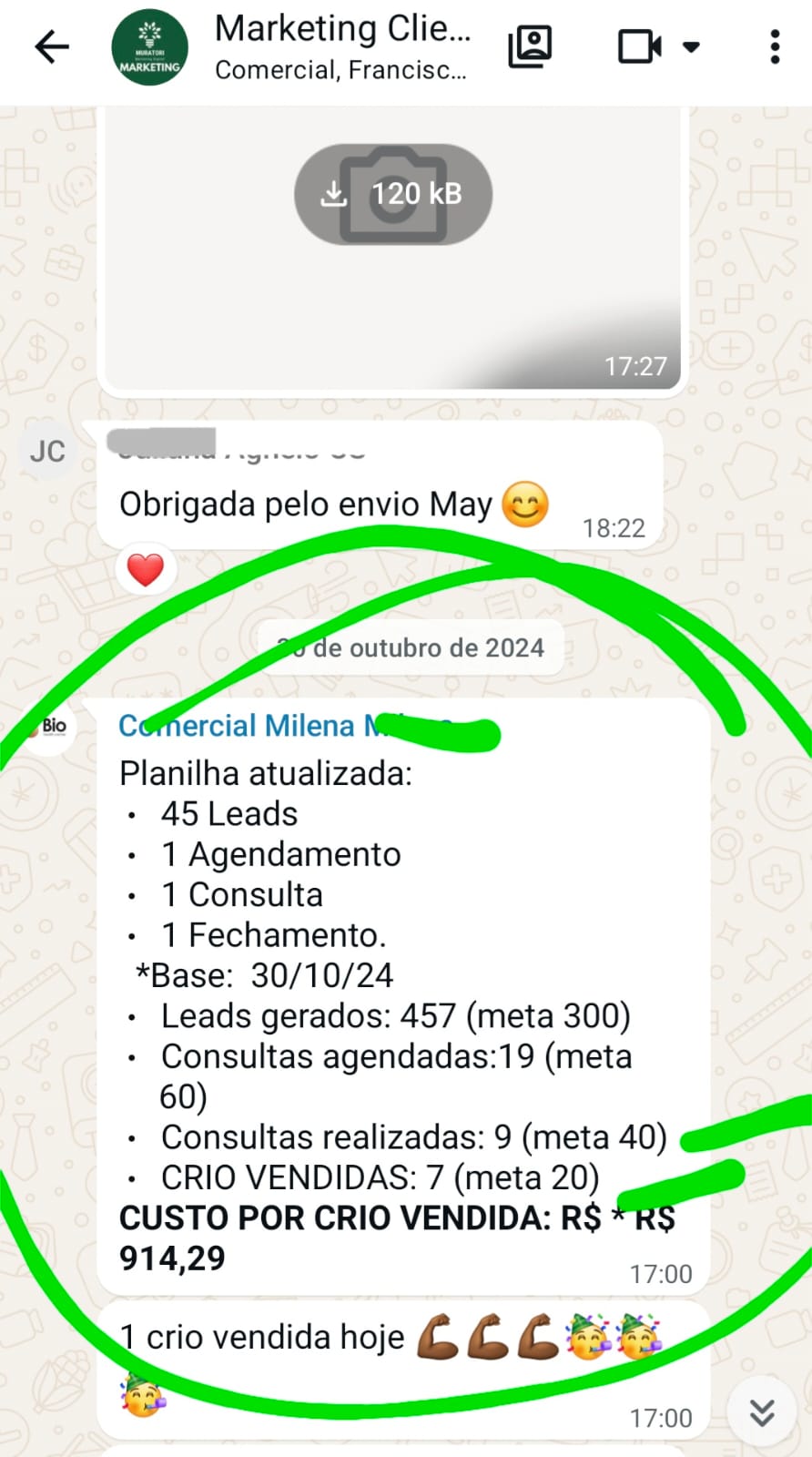Download the 120 kB photo

(393, 194)
